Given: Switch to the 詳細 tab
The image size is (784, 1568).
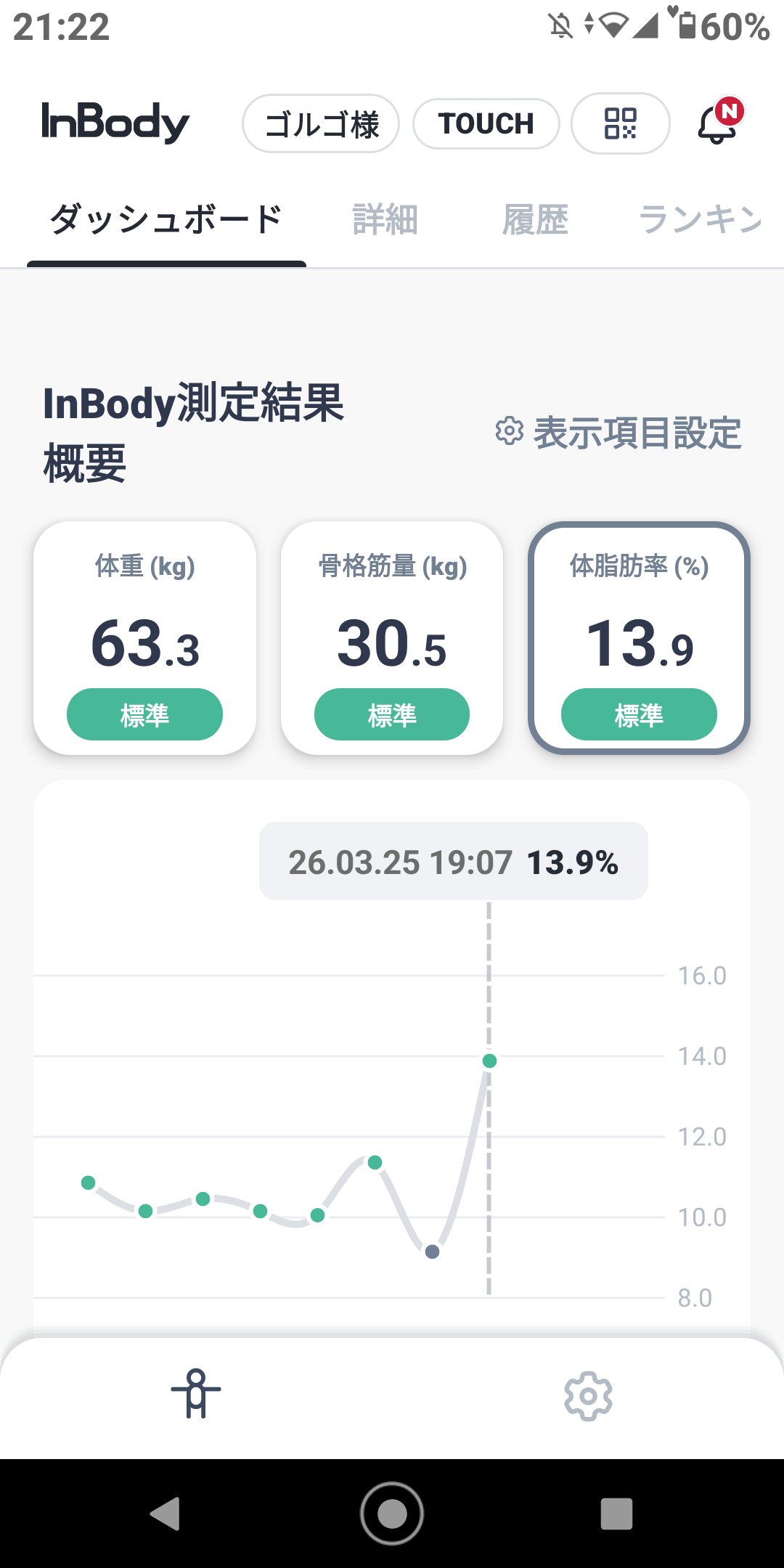Looking at the screenshot, I should tap(385, 220).
